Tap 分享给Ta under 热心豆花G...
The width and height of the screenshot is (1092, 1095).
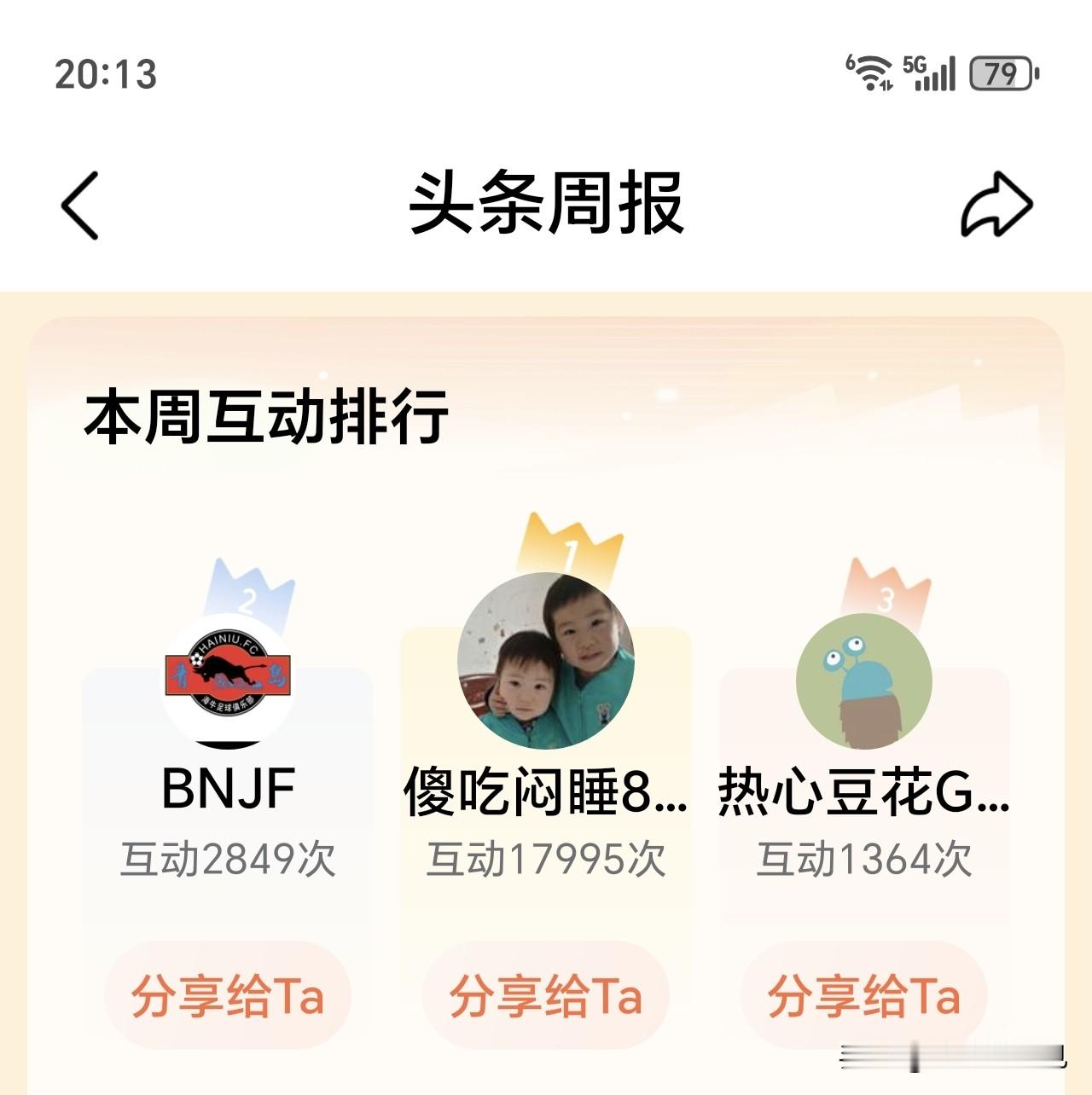pyautogui.click(x=863, y=996)
